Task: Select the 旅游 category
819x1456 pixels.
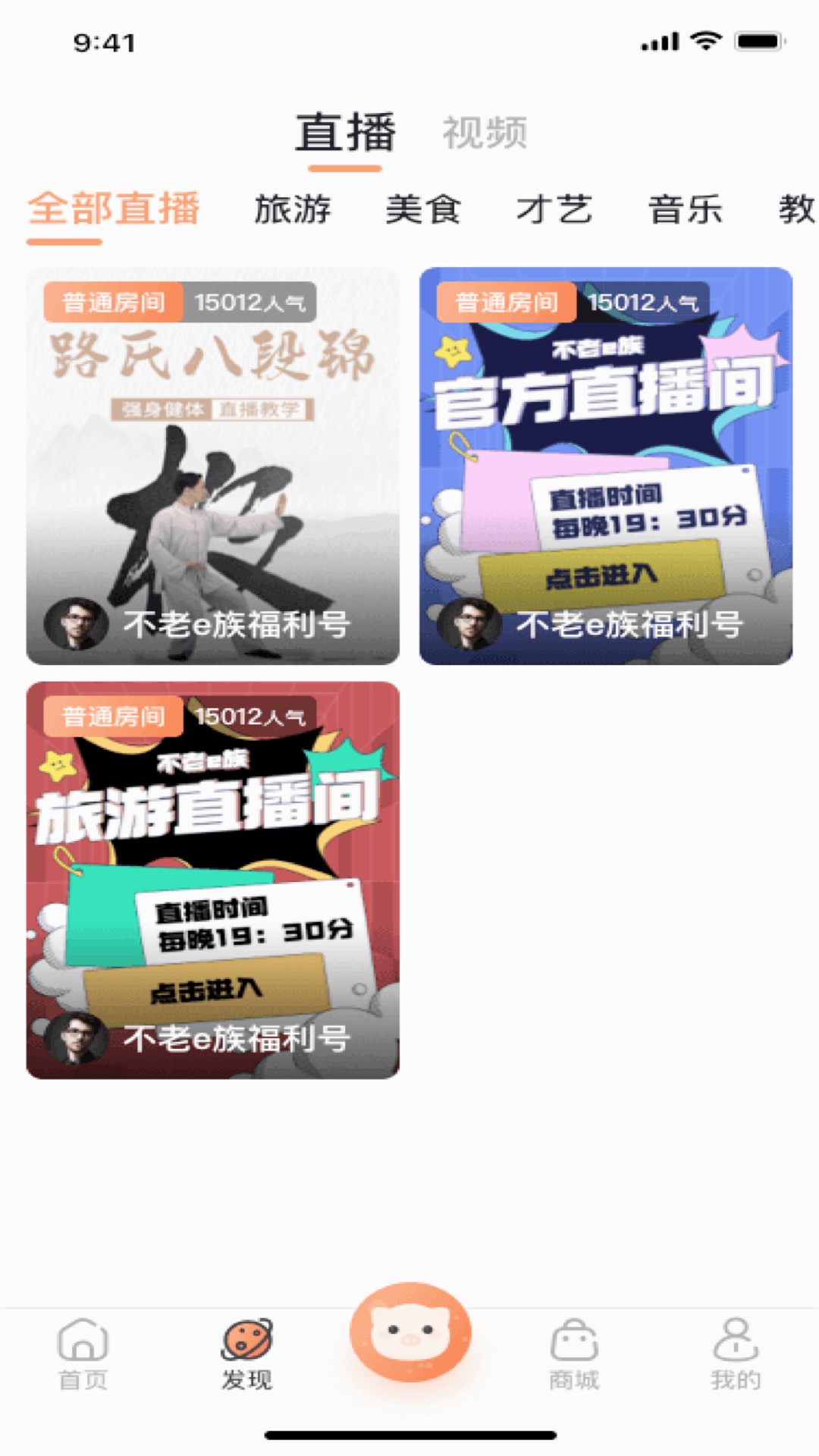Action: click(293, 210)
